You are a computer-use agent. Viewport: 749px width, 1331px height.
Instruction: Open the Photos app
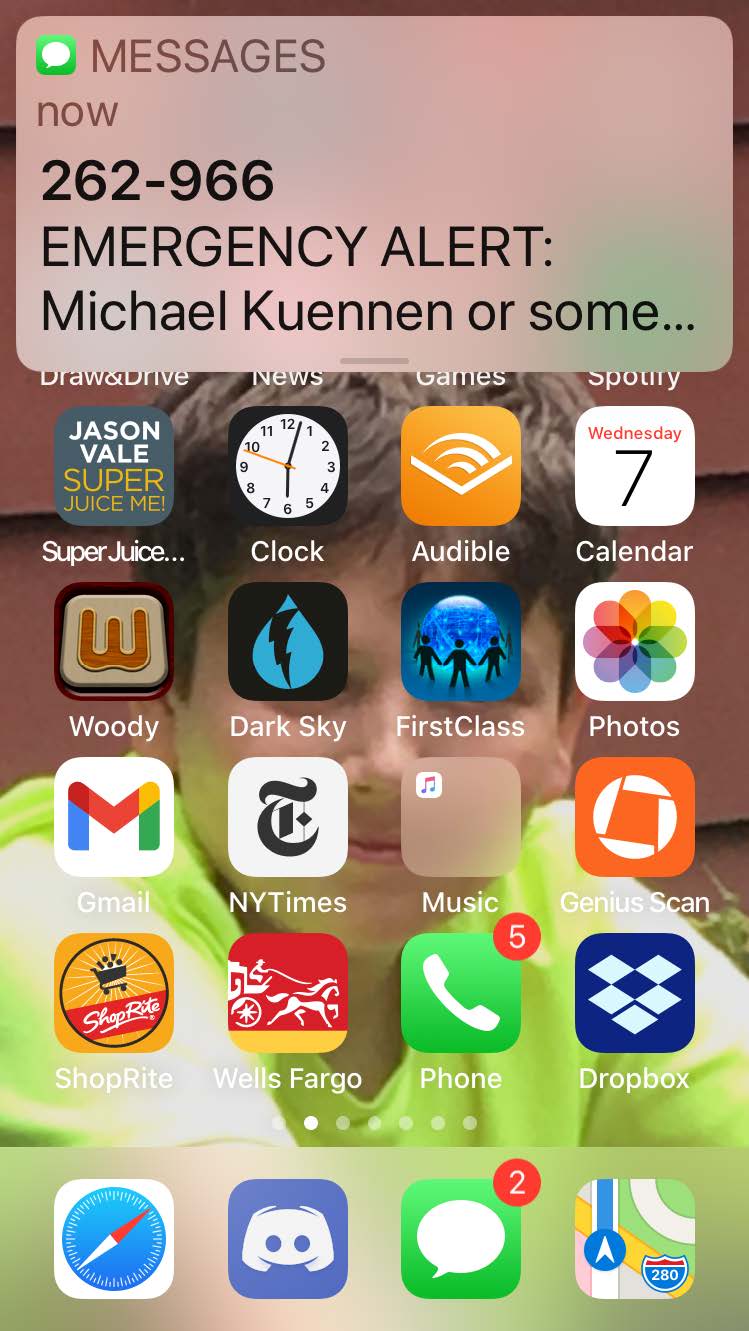coord(635,642)
